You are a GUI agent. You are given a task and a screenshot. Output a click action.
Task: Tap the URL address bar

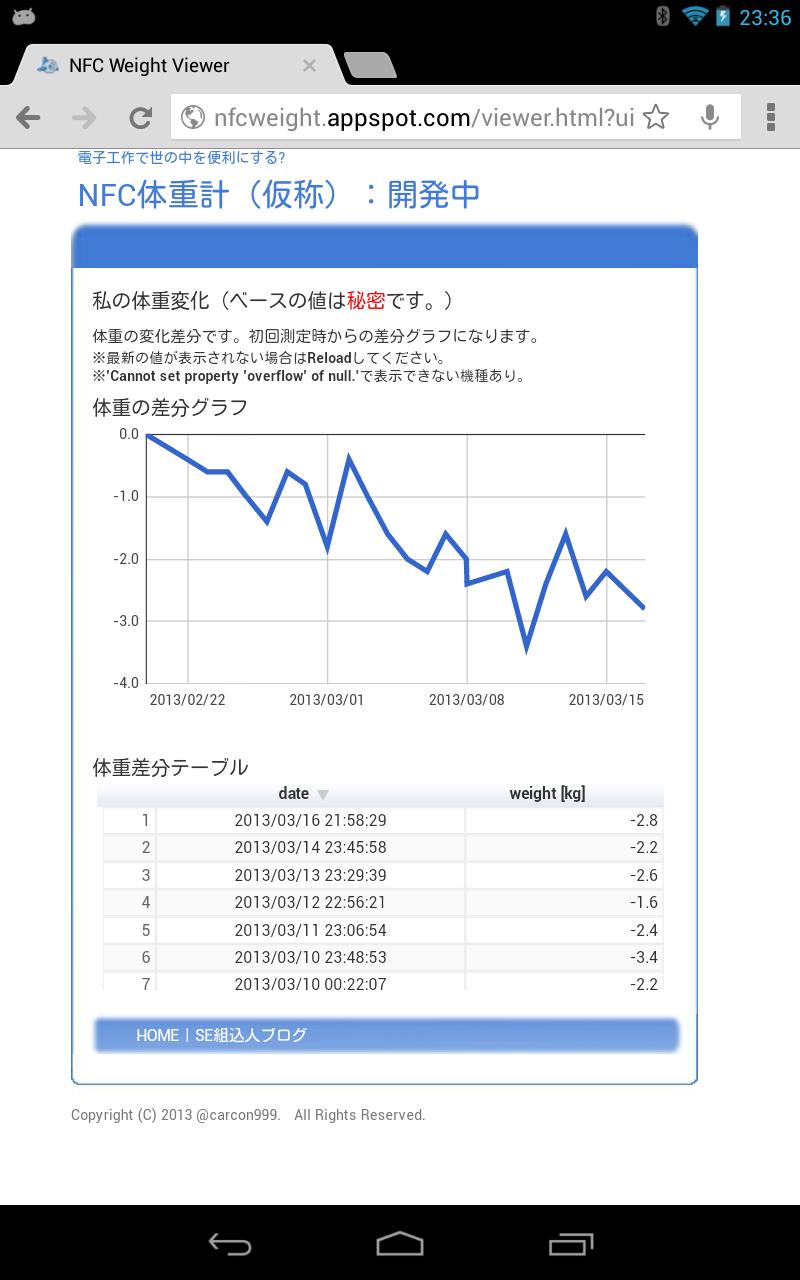(420, 118)
